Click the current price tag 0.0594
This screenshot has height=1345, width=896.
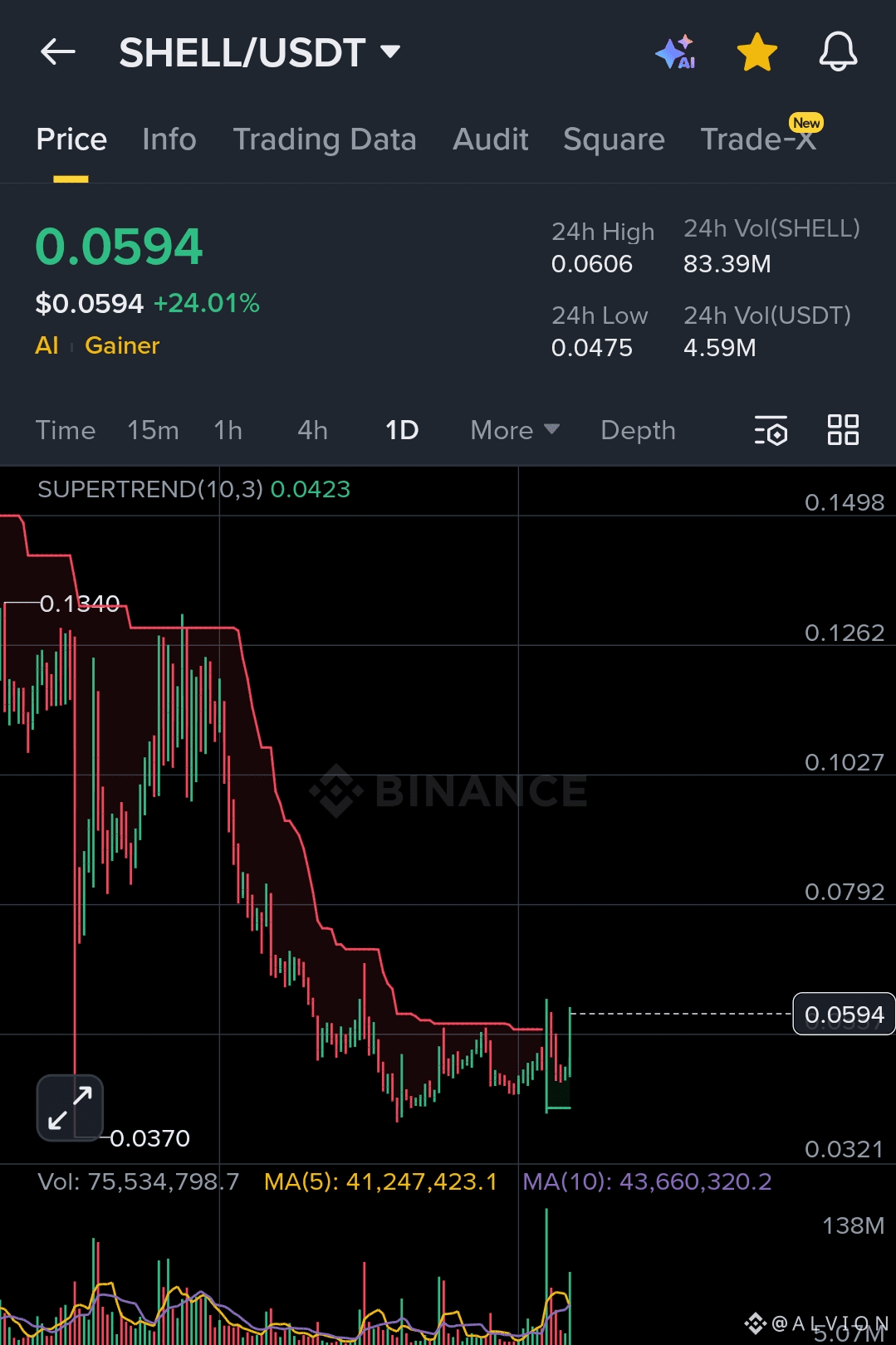(x=843, y=1014)
